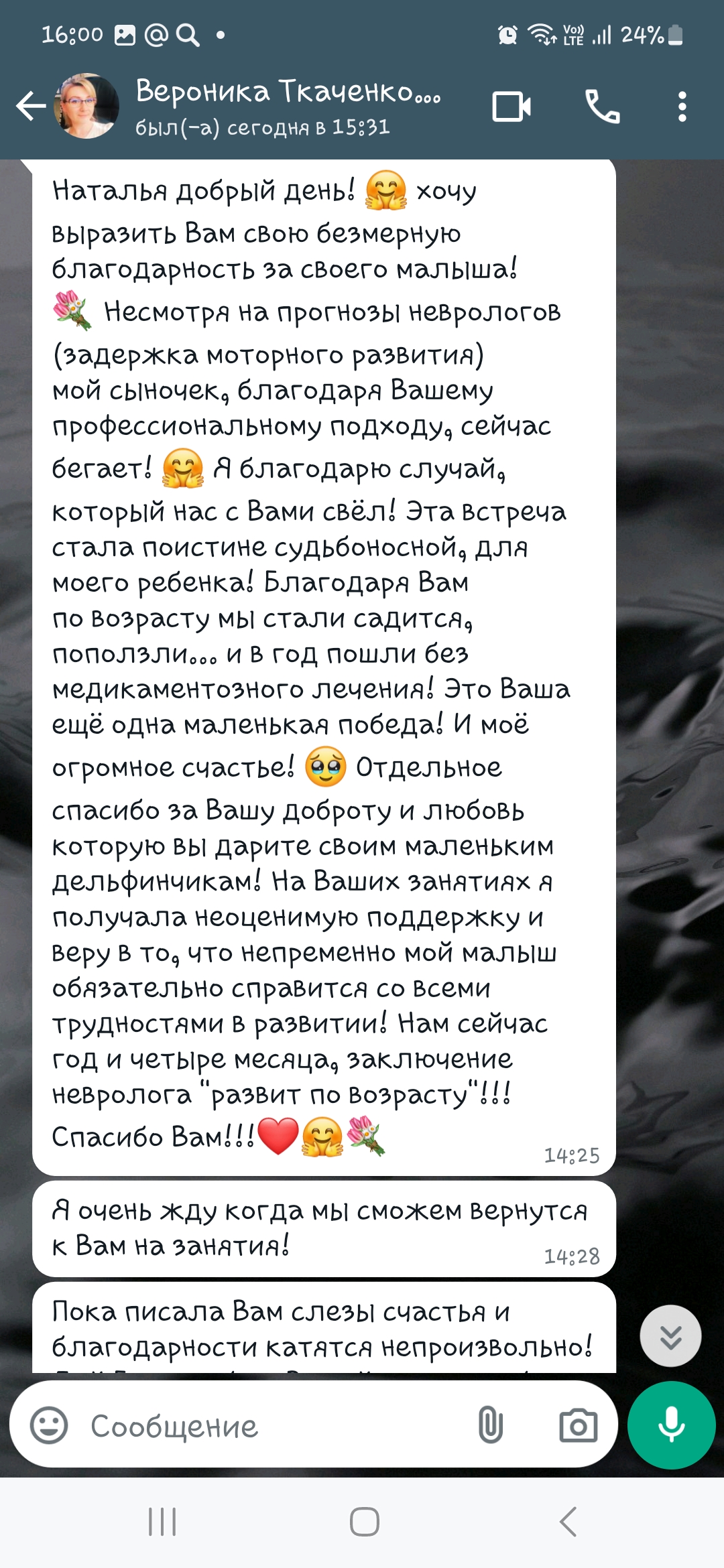Start a video call
The width and height of the screenshot is (724, 1568).
(x=511, y=107)
